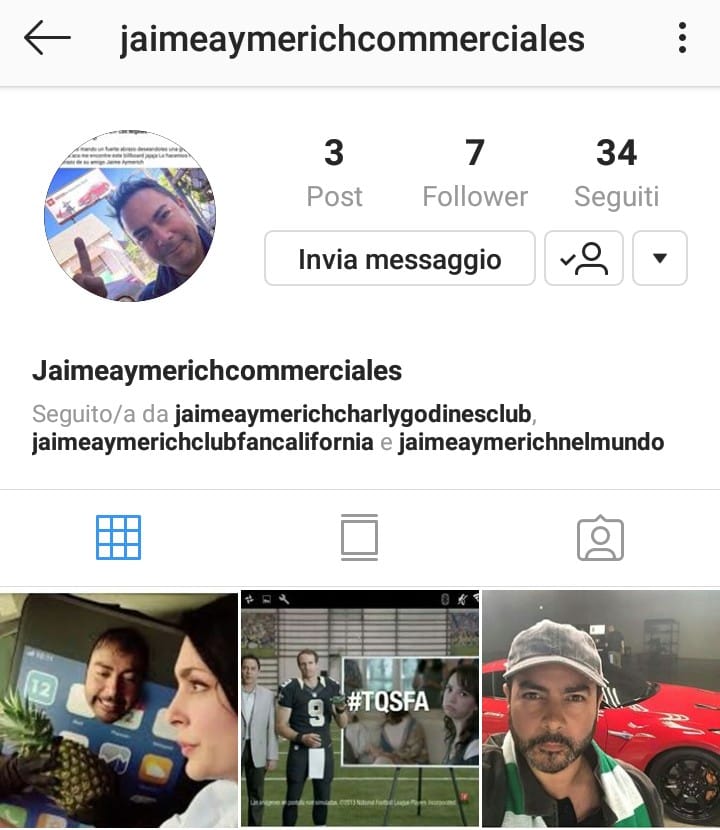Open the selfie with red car post
This screenshot has height=830, width=720.
pyautogui.click(x=601, y=709)
